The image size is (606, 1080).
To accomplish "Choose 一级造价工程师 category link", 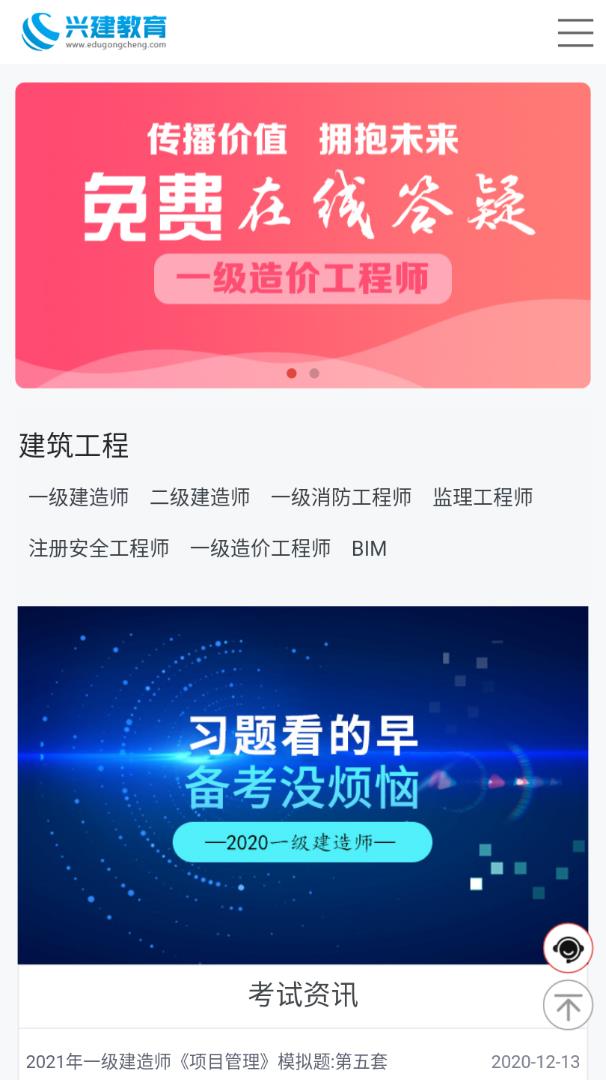I will [x=260, y=548].
